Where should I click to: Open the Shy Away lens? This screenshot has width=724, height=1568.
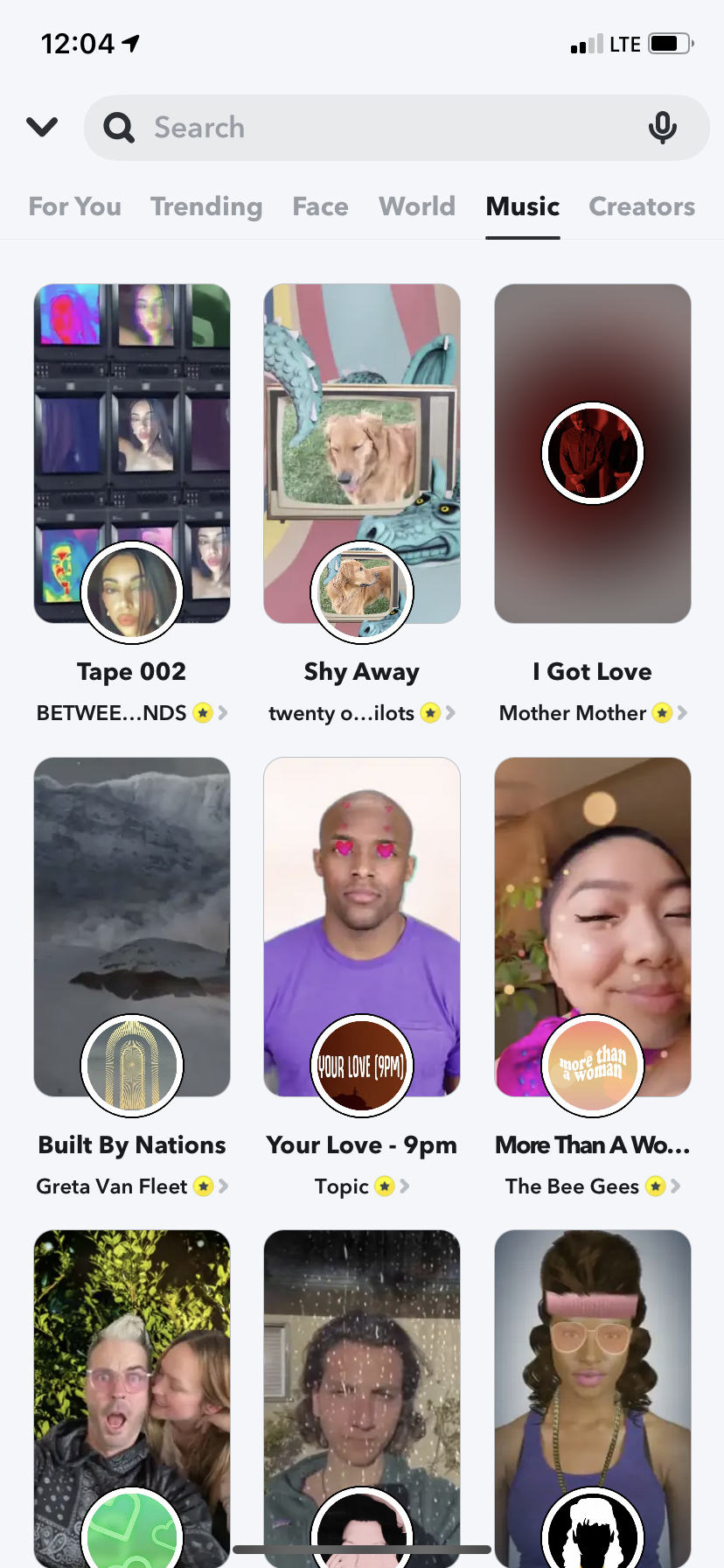(x=362, y=453)
